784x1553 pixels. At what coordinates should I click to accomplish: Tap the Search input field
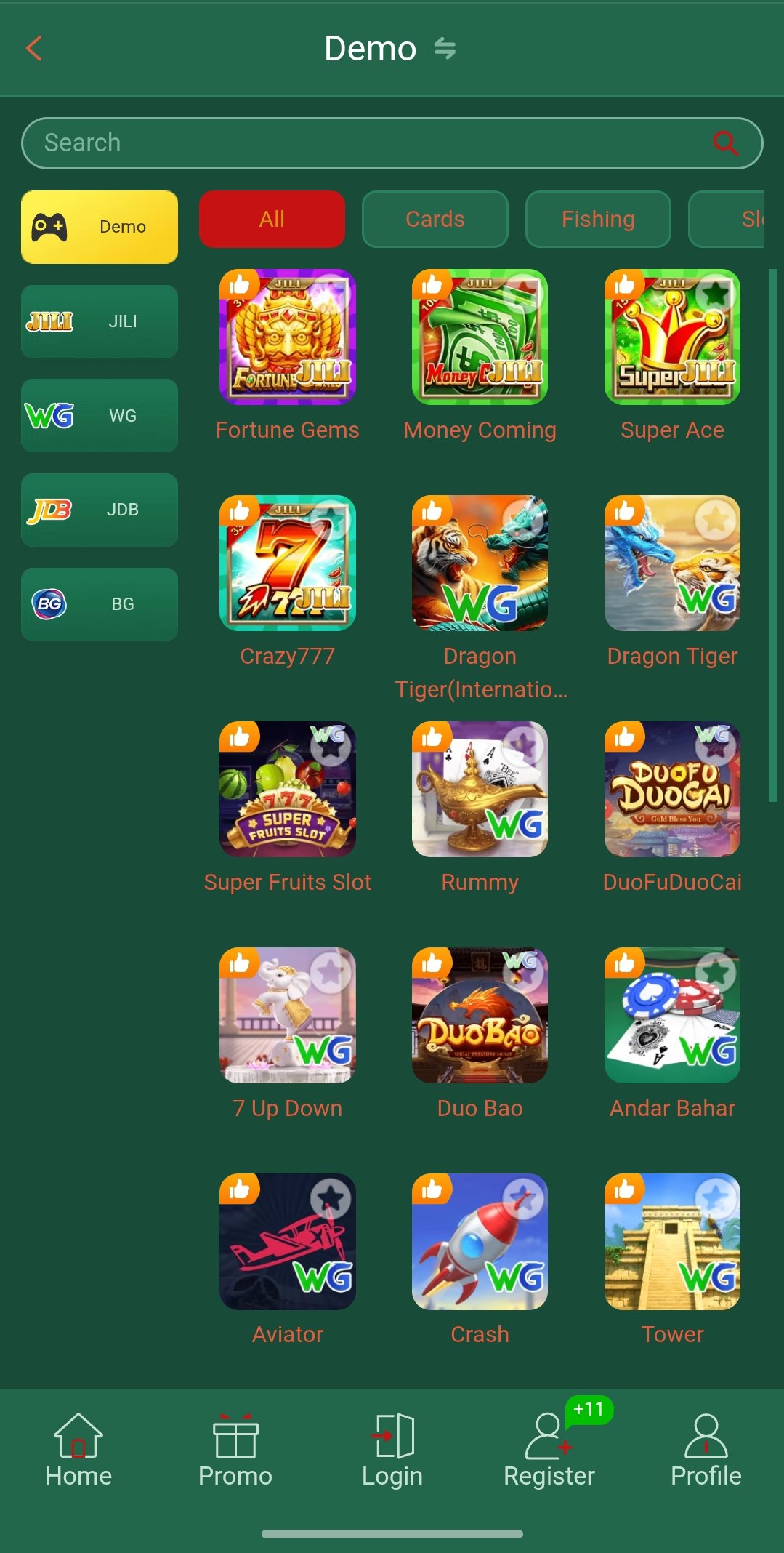(x=392, y=143)
